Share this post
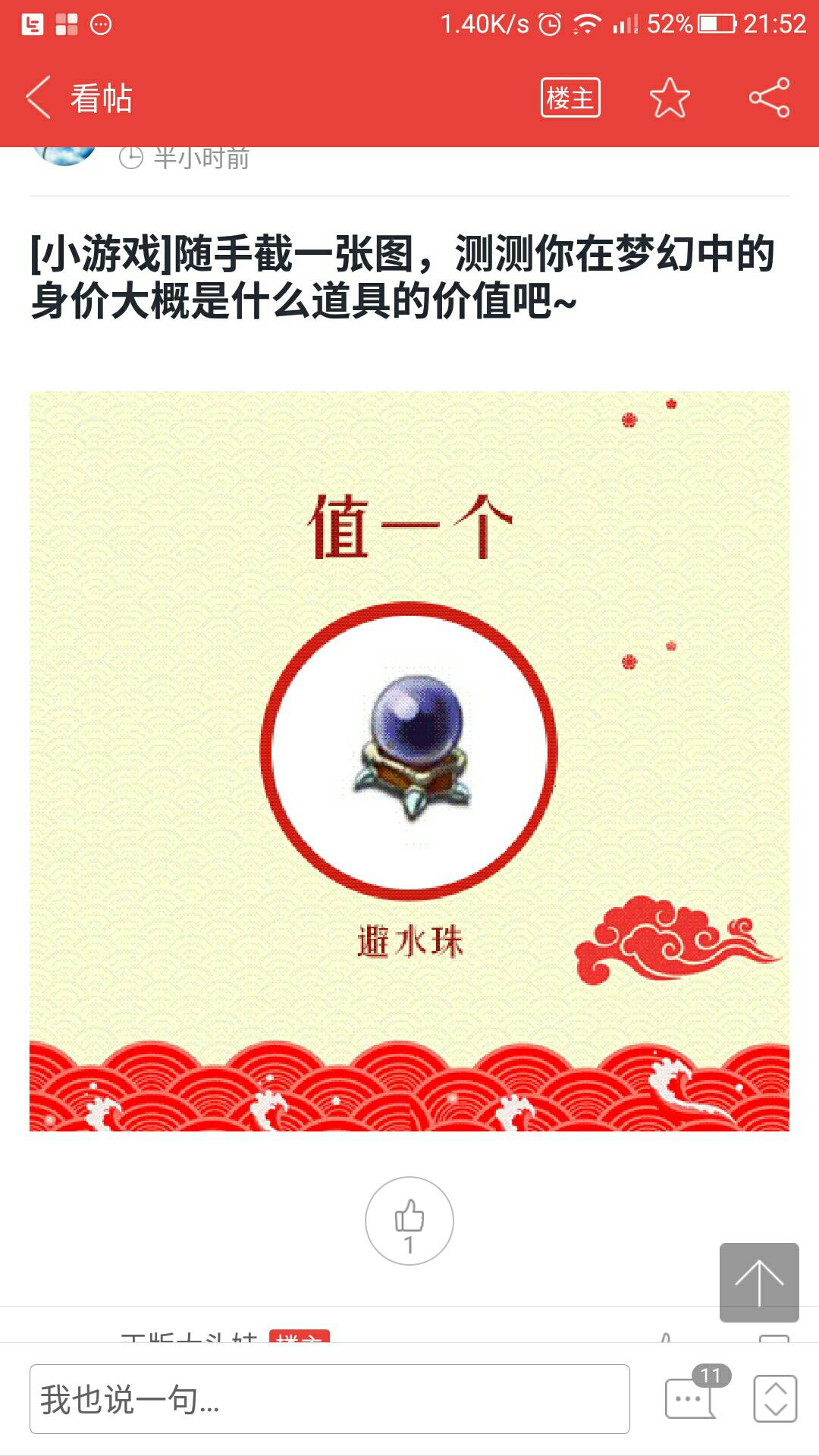This screenshot has height=1456, width=819. [769, 98]
